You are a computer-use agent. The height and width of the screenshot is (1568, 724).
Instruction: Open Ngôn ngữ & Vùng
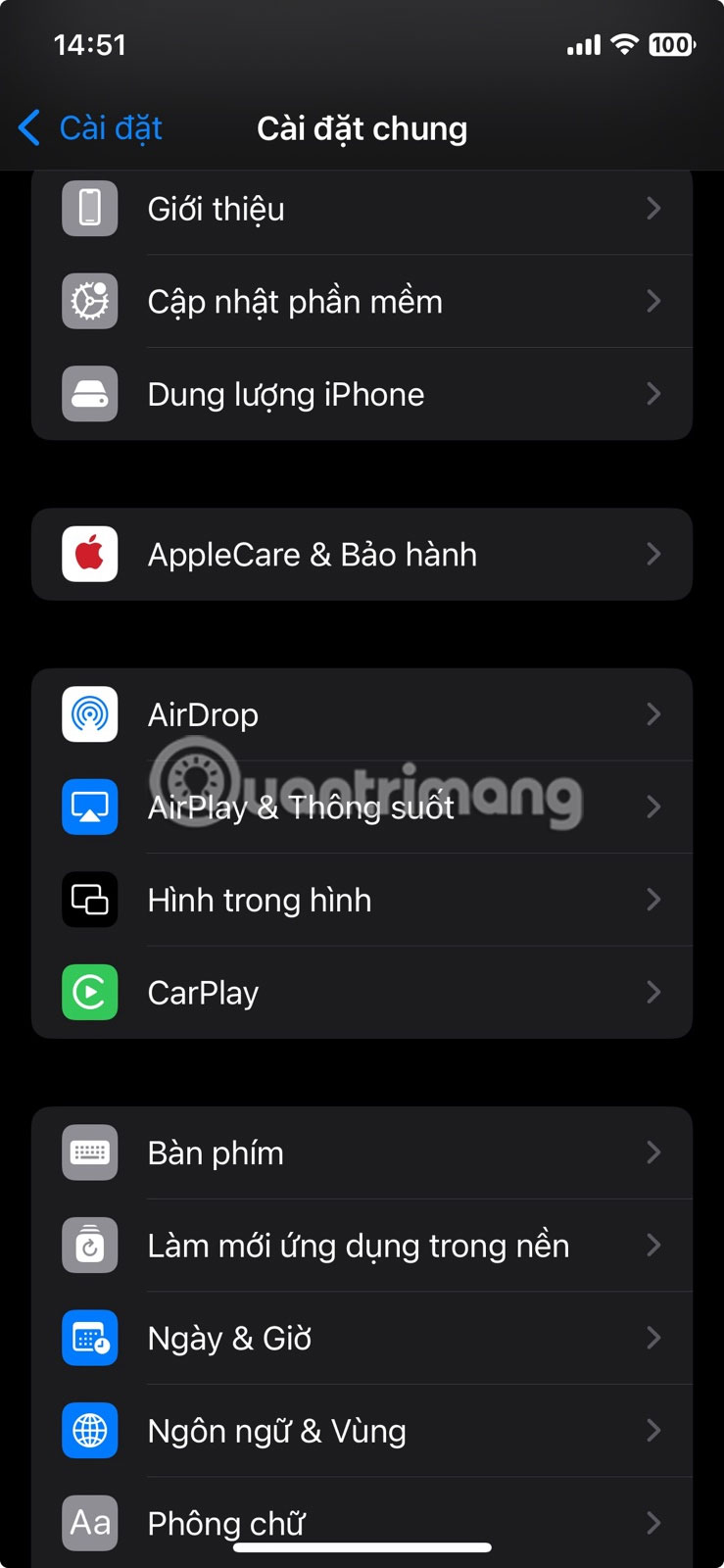coord(362,1431)
